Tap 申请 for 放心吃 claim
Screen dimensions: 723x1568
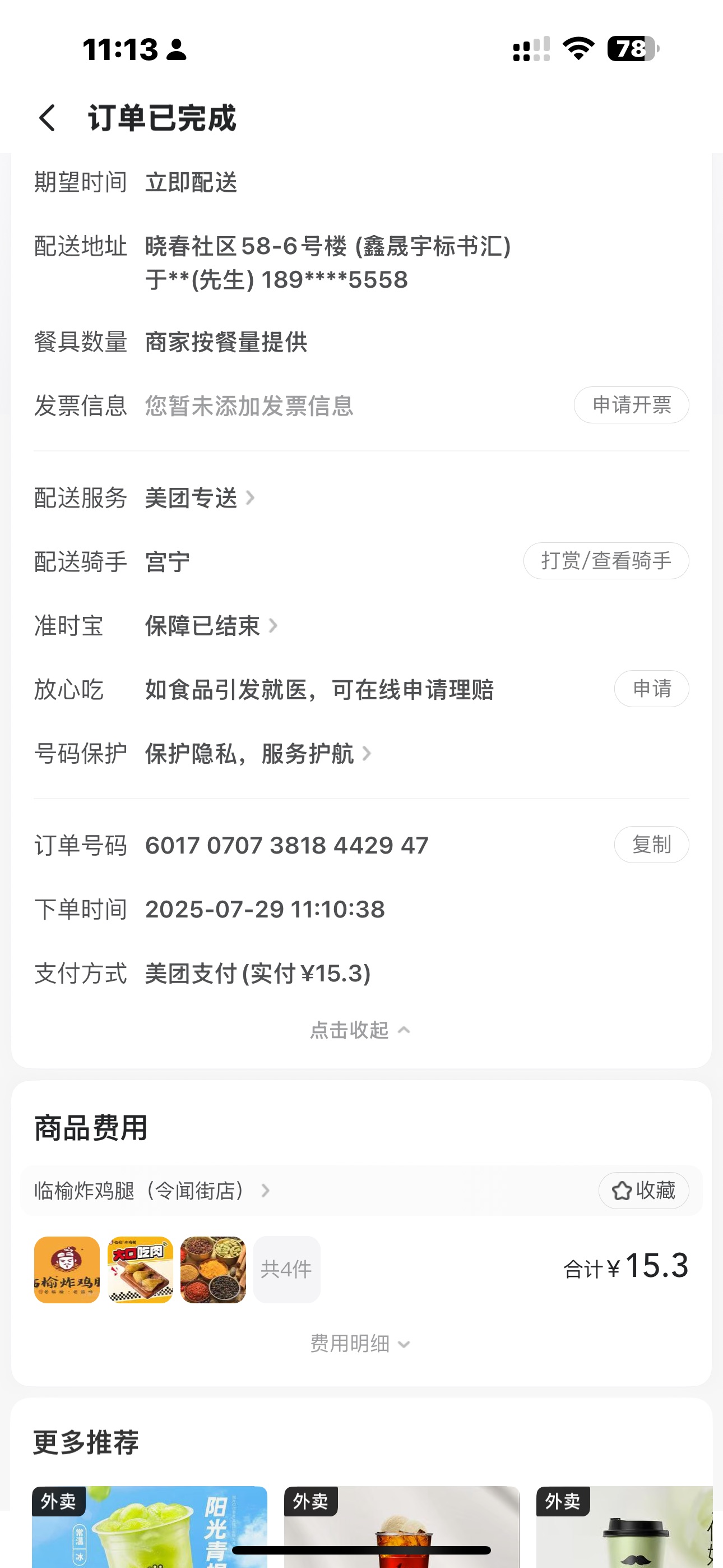(x=651, y=689)
